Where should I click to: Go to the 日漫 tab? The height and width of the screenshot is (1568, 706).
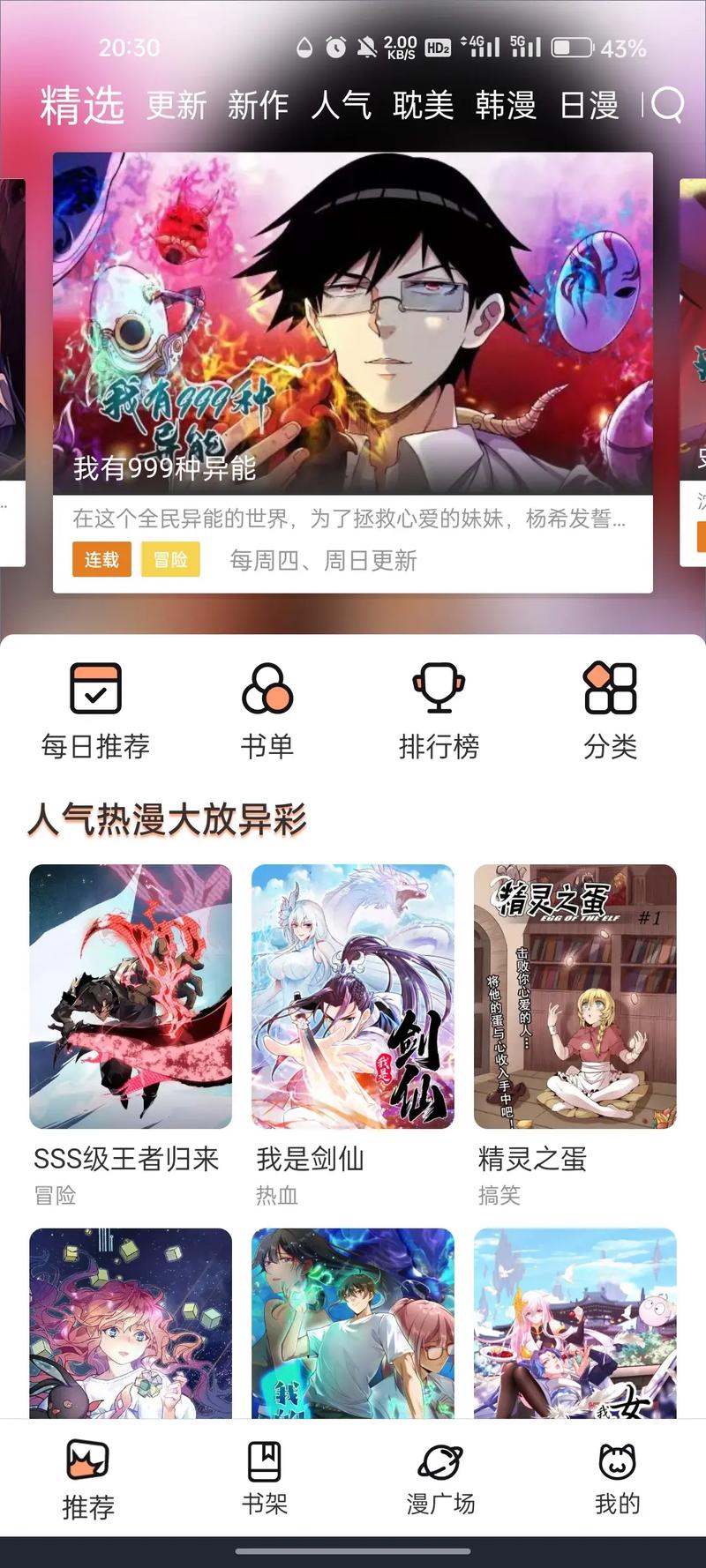(x=589, y=106)
